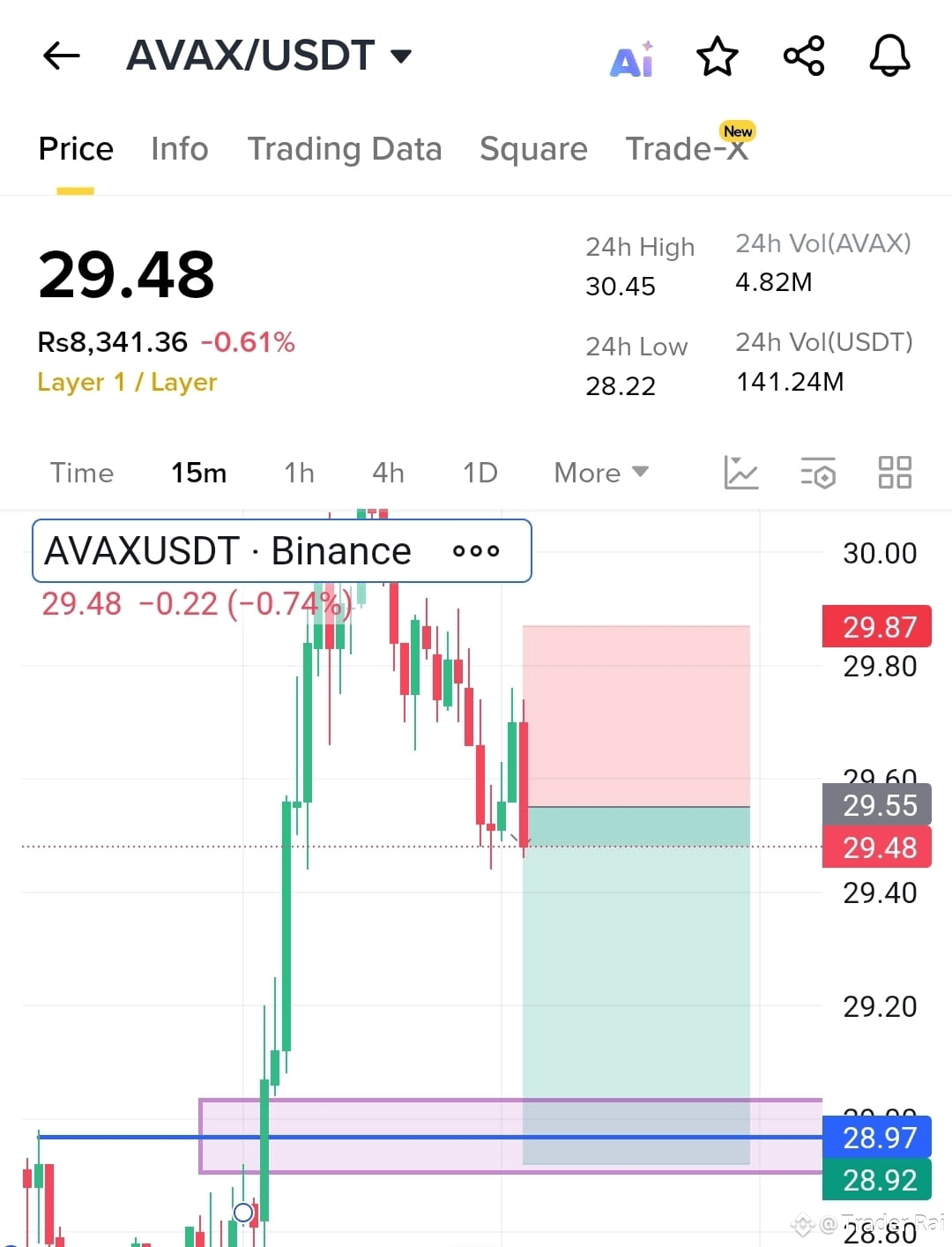Open the chart indicators settings icon
Screen dimensions: 952x1247
click(817, 473)
